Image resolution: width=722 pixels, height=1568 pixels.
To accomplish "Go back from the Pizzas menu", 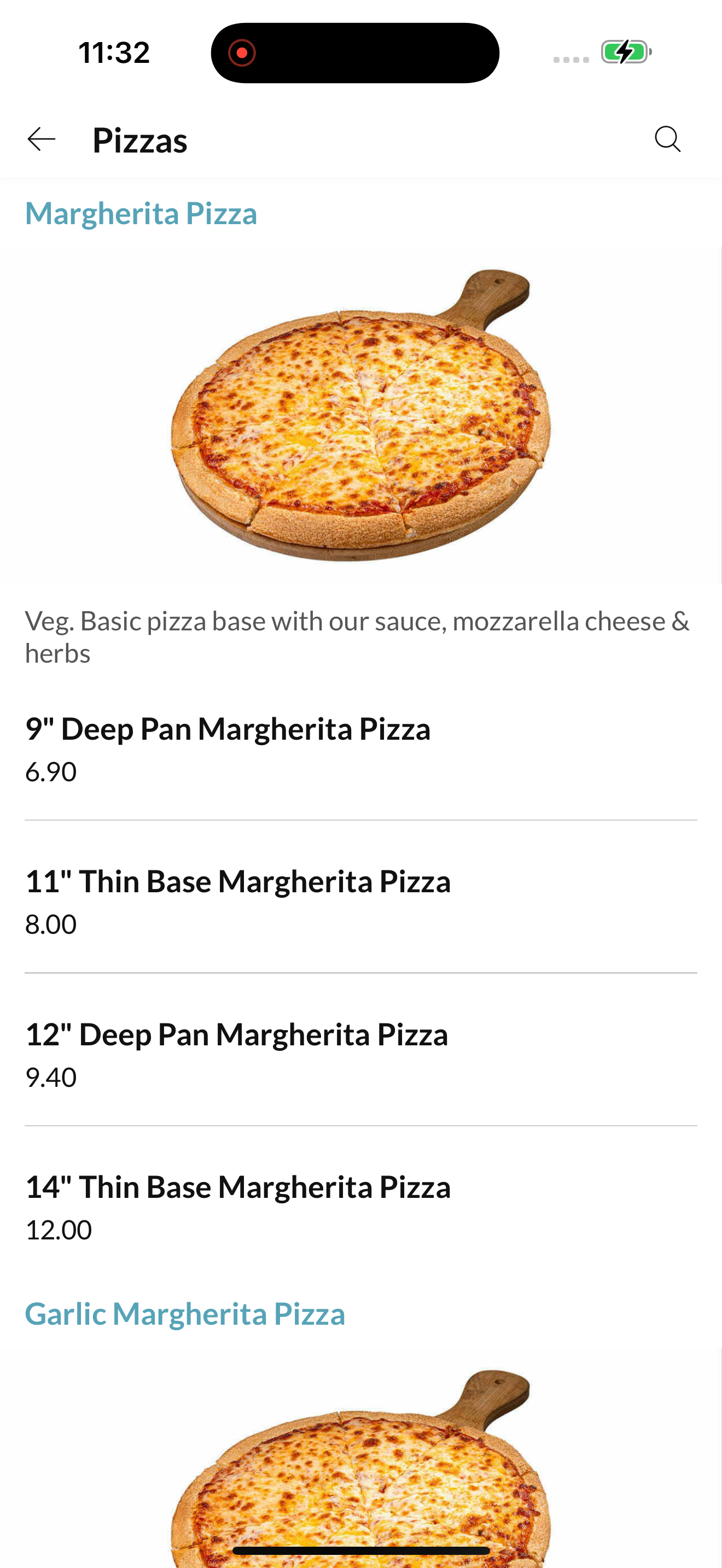I will click(x=42, y=139).
